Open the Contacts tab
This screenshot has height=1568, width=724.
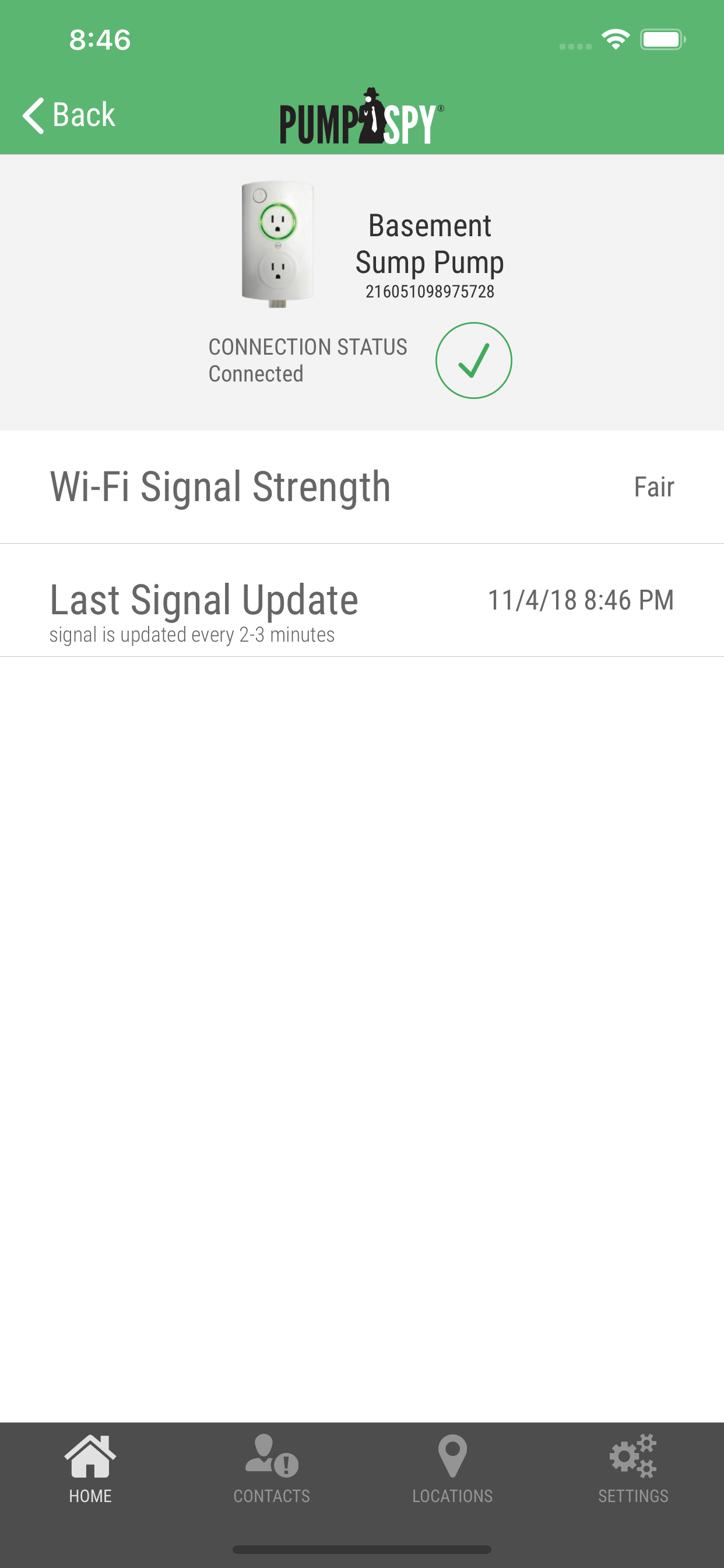[x=271, y=1468]
